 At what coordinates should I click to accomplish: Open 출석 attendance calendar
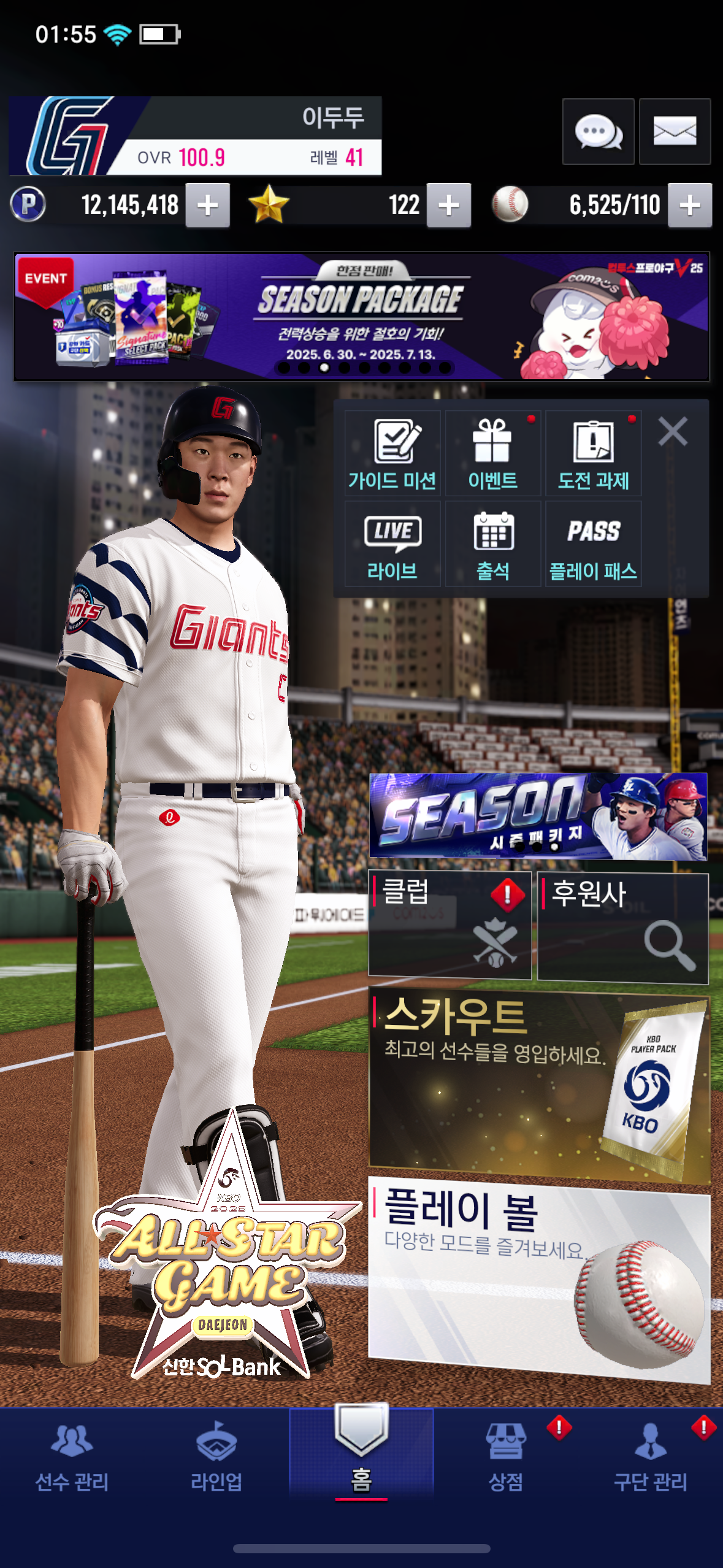point(492,544)
